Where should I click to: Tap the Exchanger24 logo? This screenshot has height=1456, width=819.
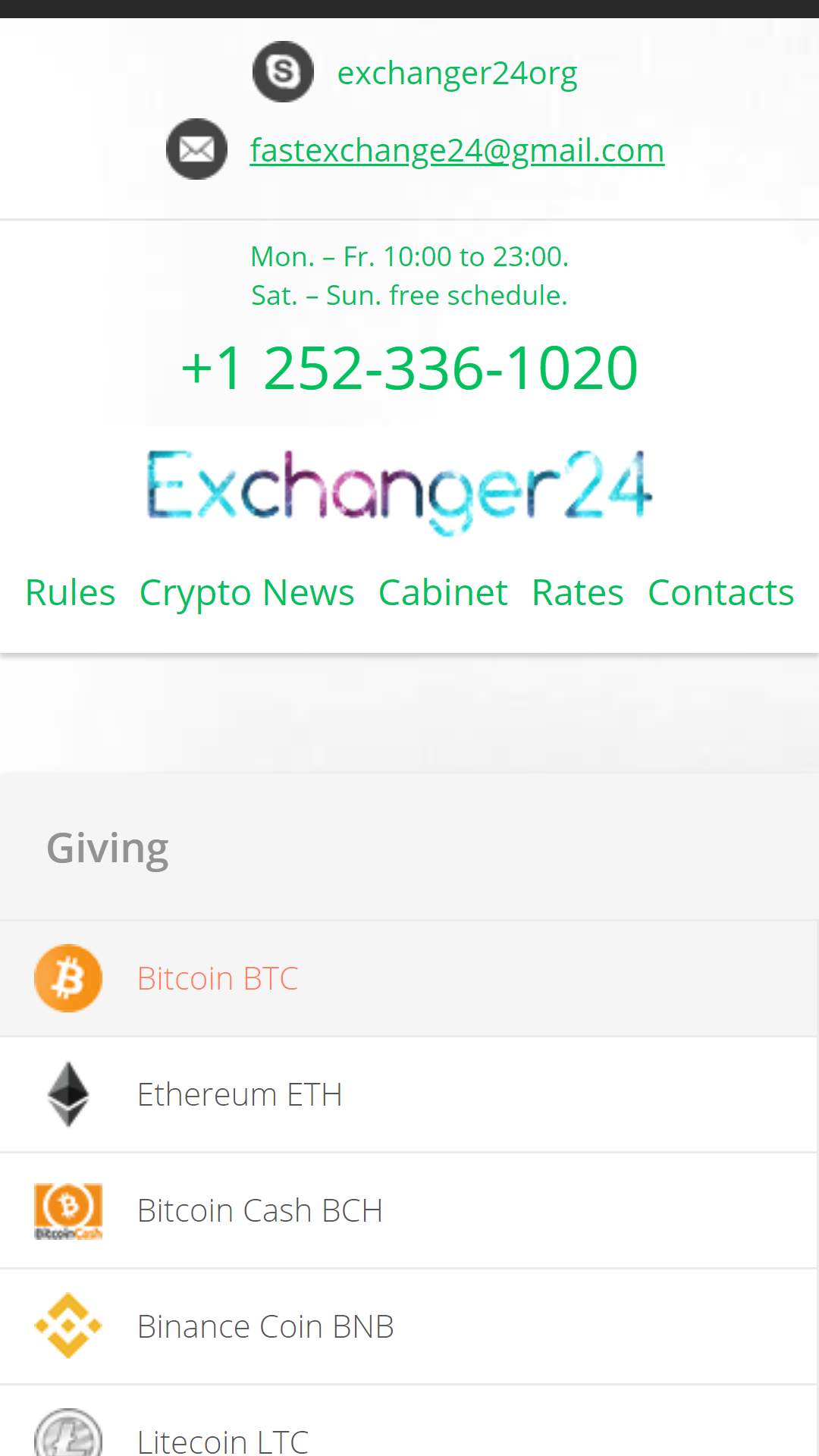coord(399,491)
